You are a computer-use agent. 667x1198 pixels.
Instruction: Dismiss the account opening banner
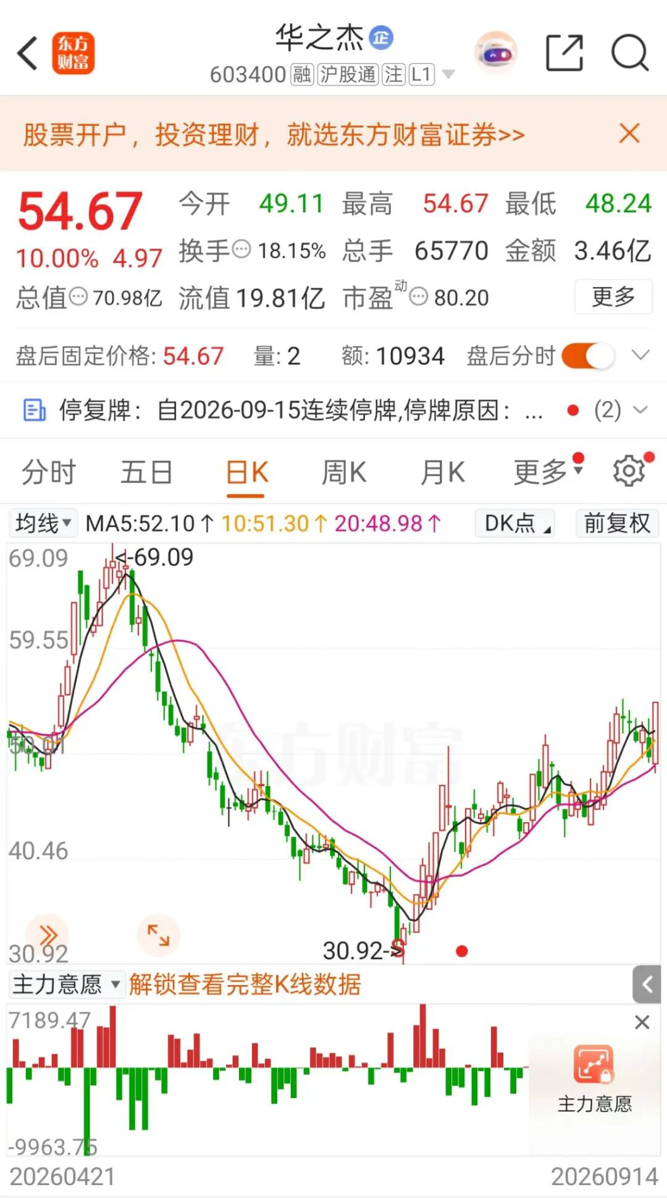pyautogui.click(x=630, y=134)
